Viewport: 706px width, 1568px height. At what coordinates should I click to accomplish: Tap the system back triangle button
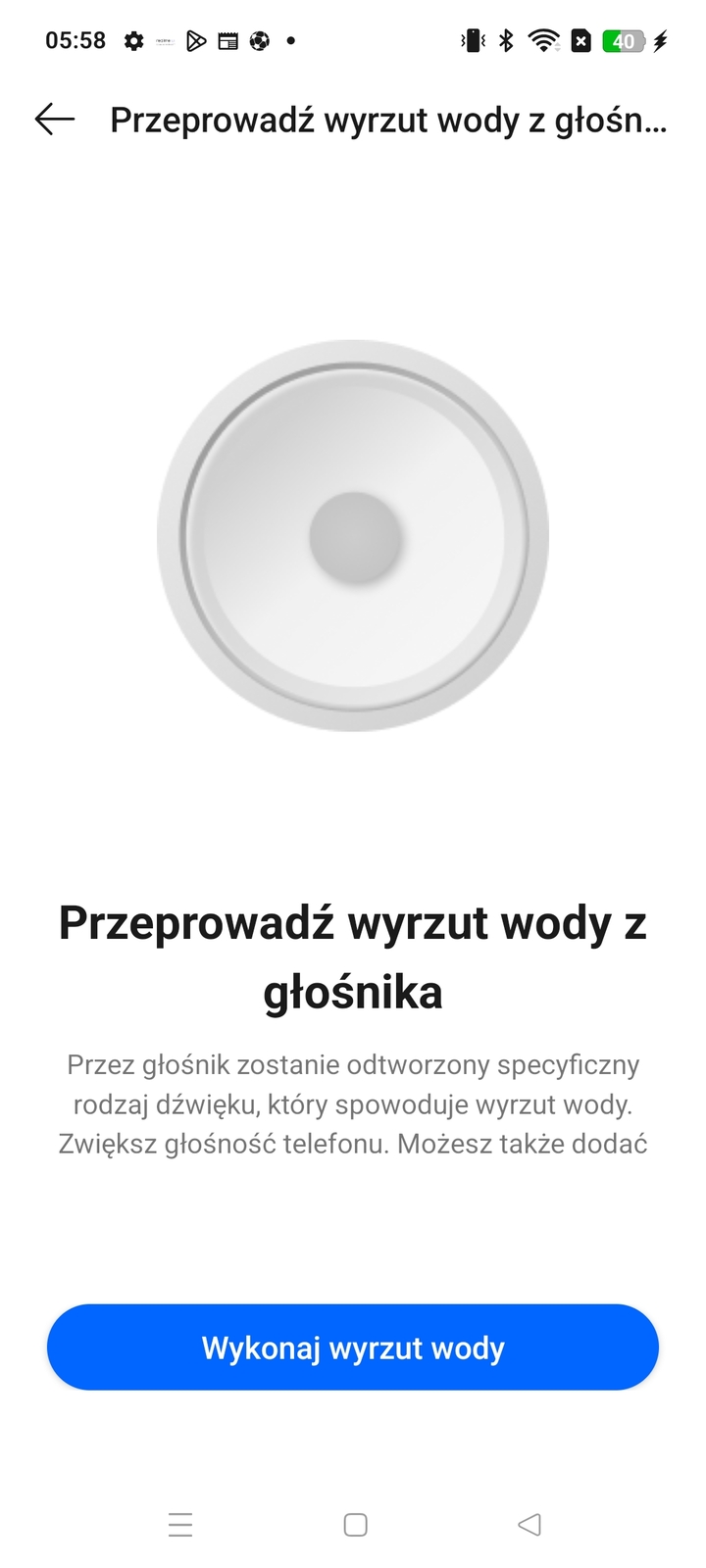coord(529,1525)
